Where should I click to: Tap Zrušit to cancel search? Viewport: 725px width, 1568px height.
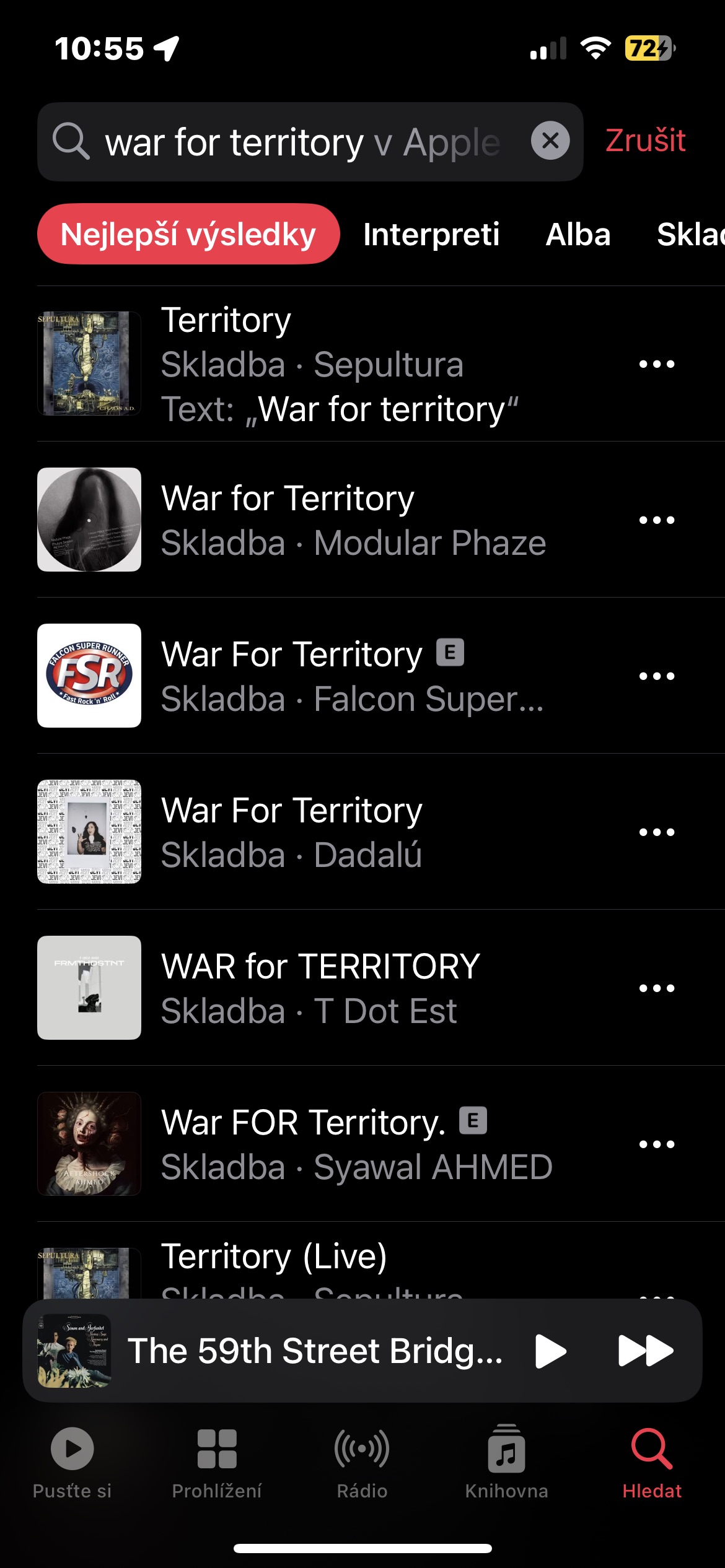tap(645, 141)
